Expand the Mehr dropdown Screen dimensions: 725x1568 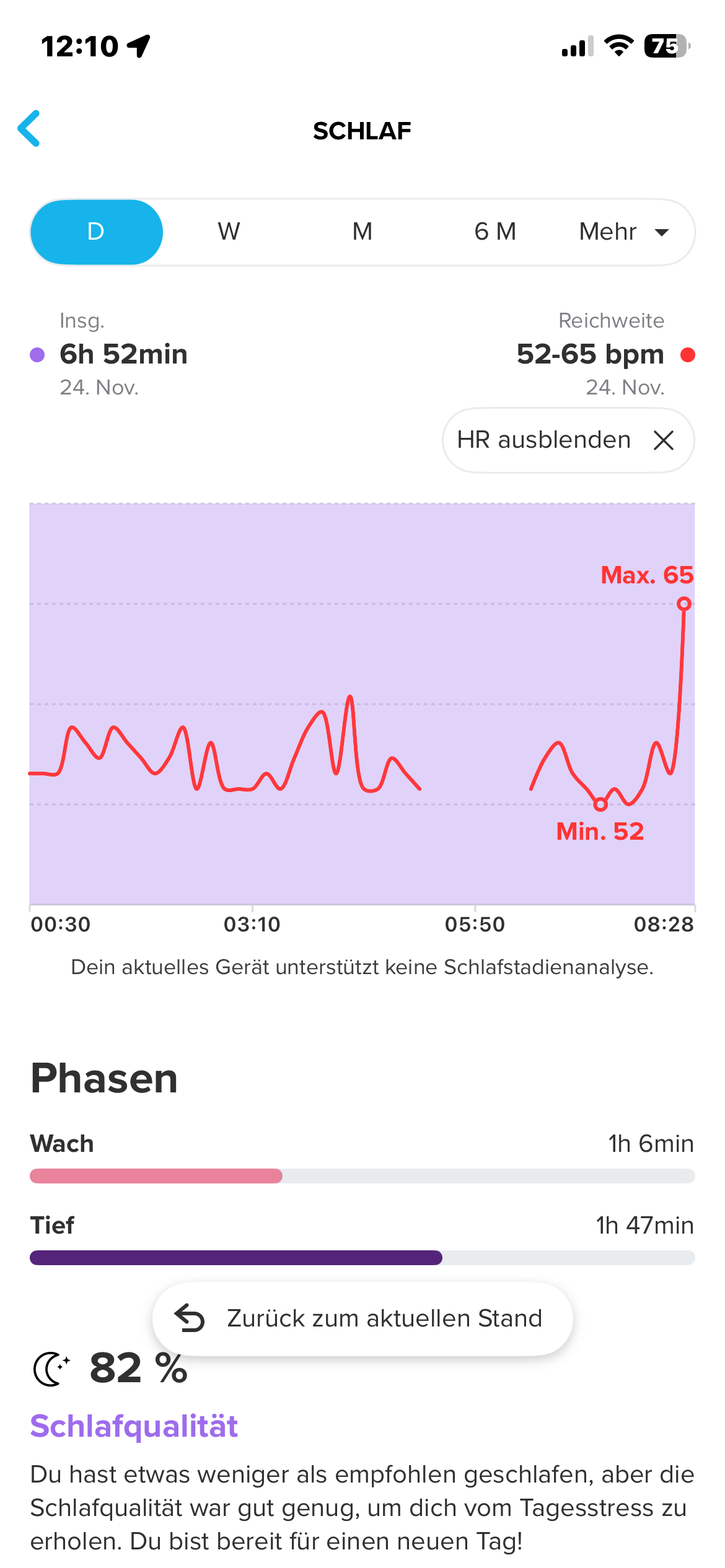point(623,232)
